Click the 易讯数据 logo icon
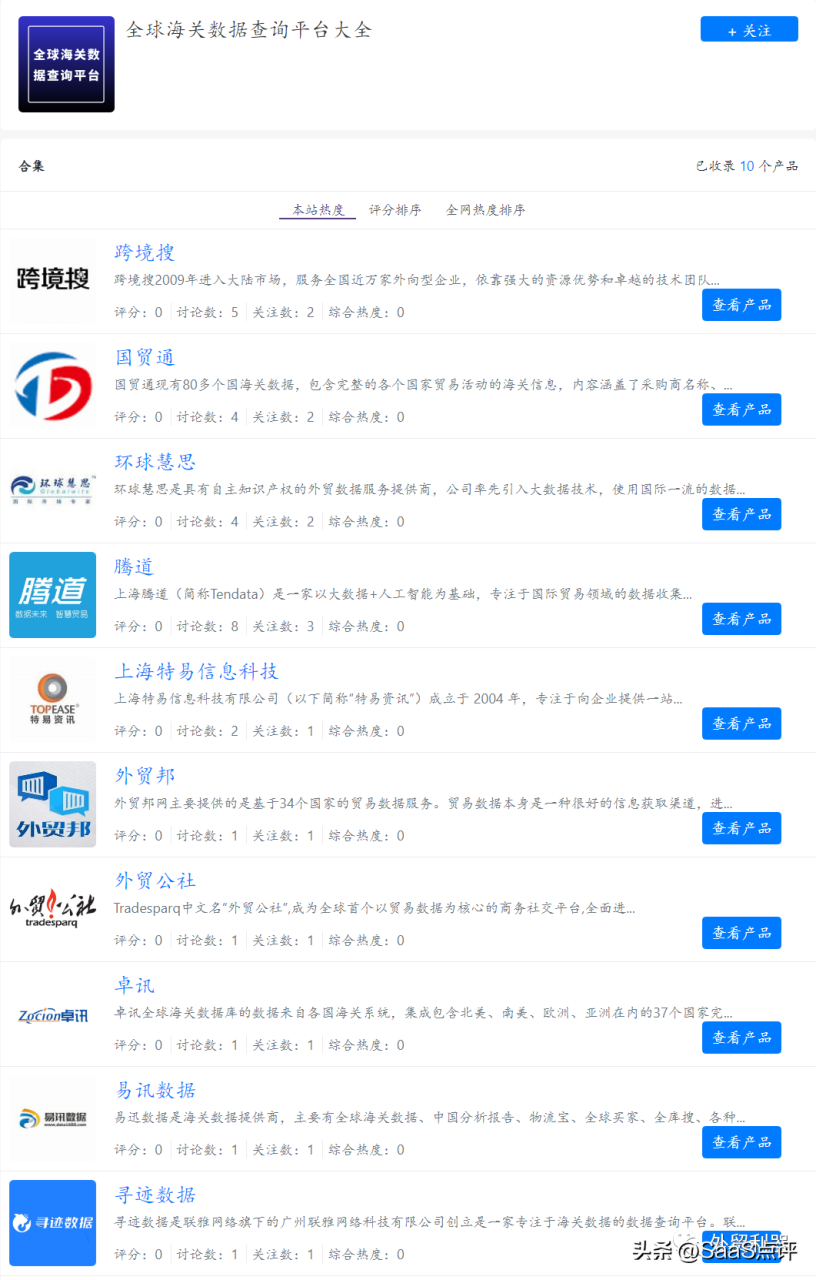 (52, 1118)
